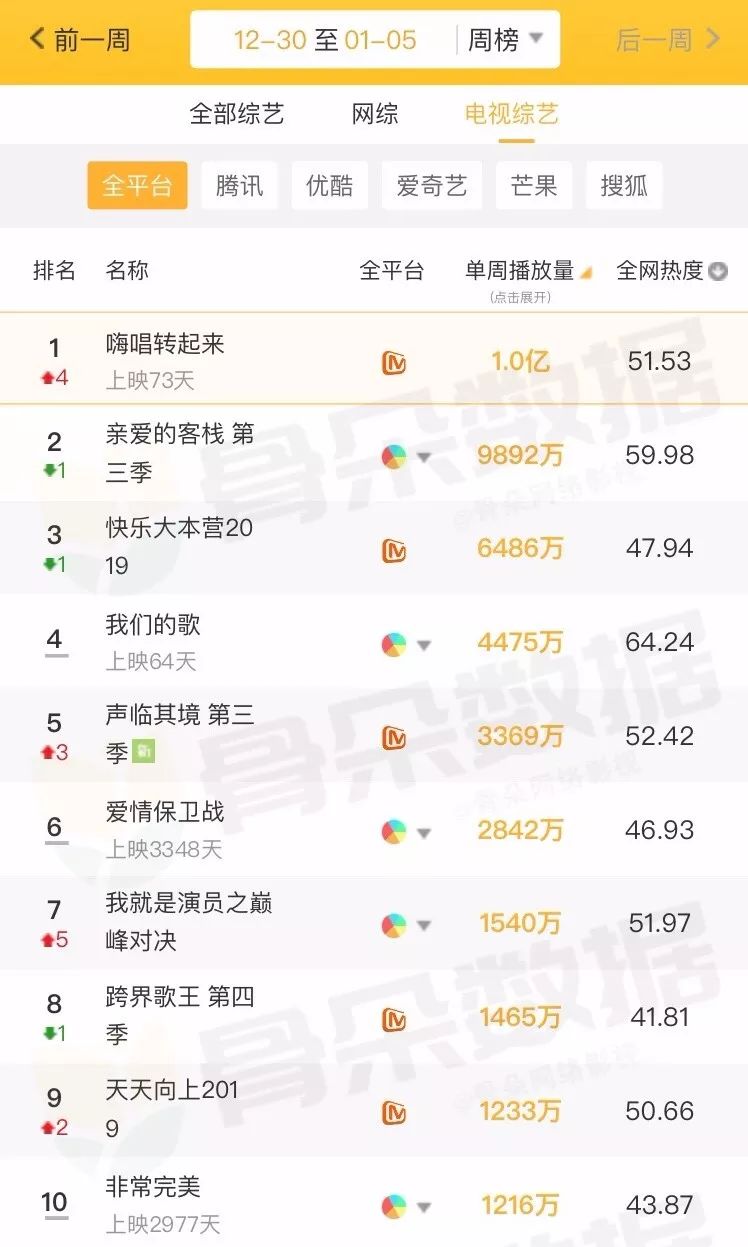Go to the next week 后一周

668,40
